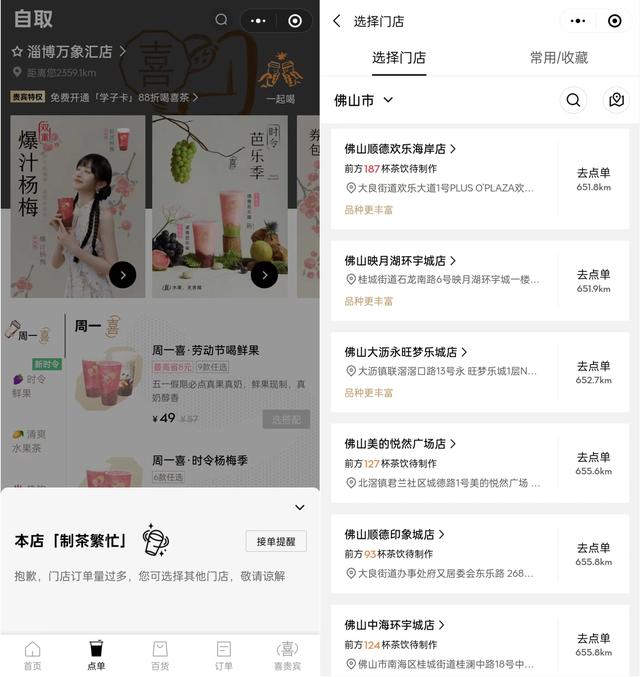
Task: Open the 百货 tab
Action: (160, 655)
